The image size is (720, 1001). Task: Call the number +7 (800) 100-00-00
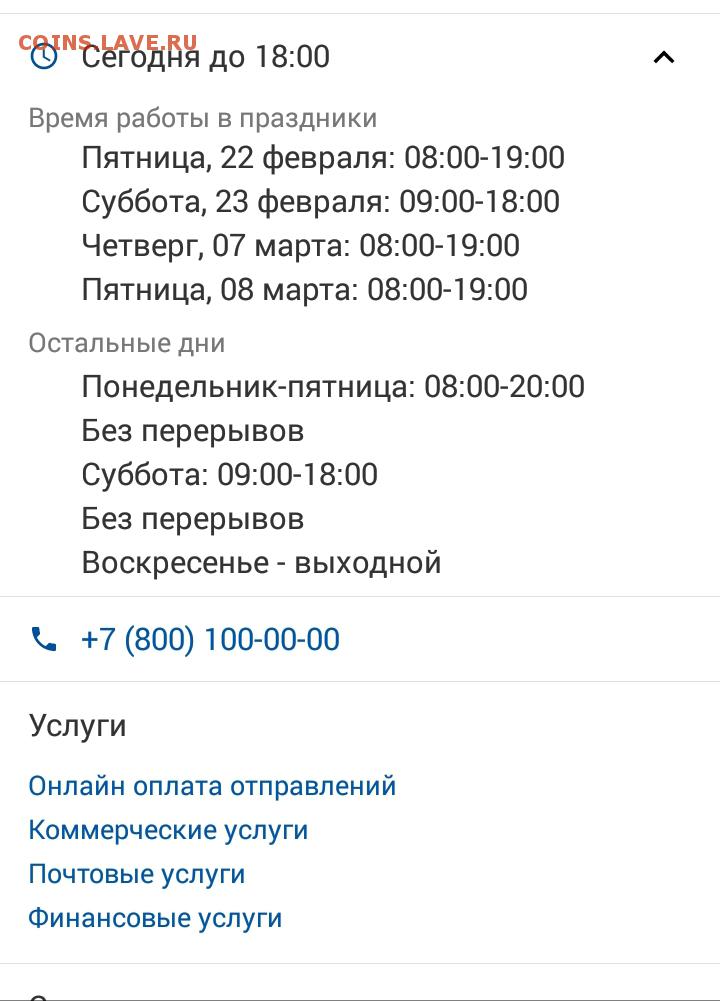(x=210, y=640)
